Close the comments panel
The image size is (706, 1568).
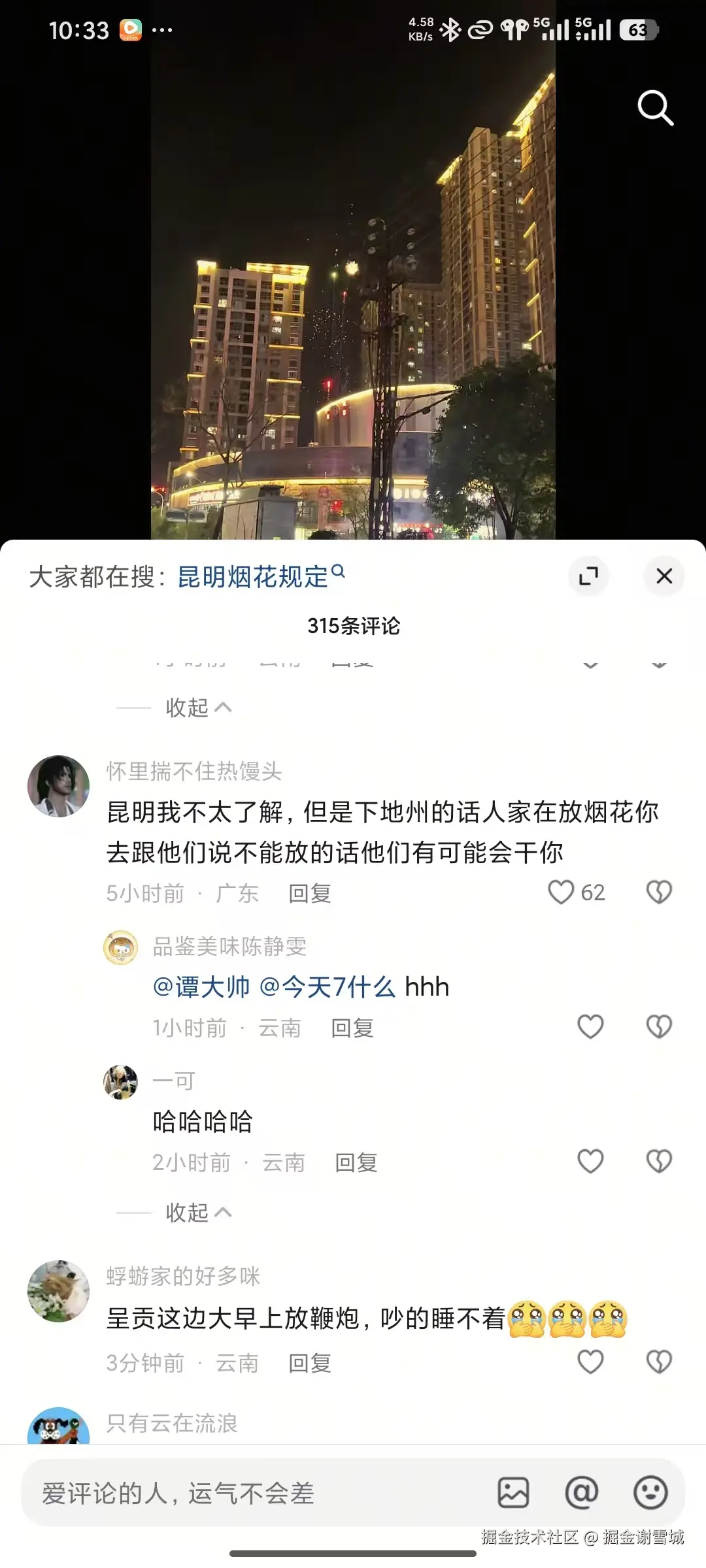tap(664, 576)
